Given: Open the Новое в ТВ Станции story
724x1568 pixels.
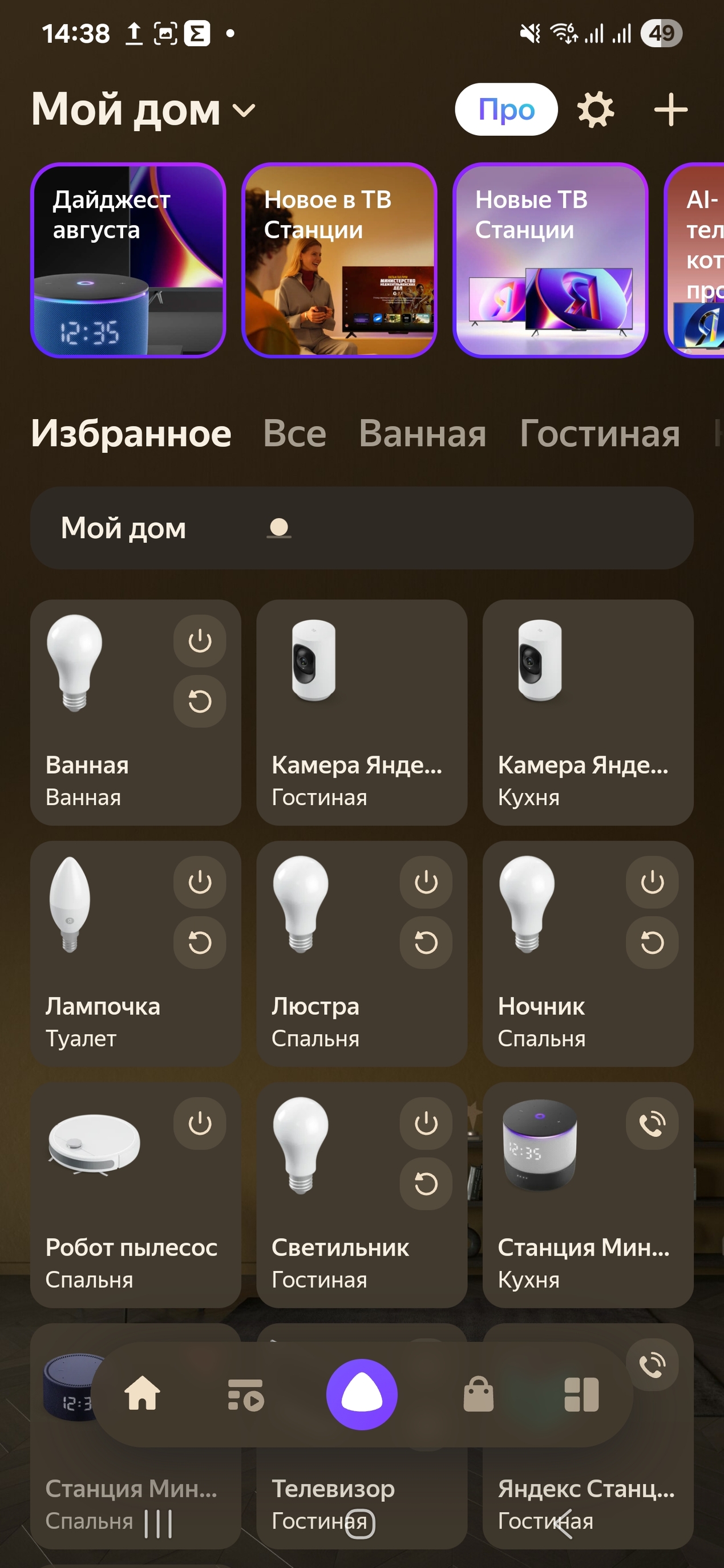Looking at the screenshot, I should click(x=339, y=260).
